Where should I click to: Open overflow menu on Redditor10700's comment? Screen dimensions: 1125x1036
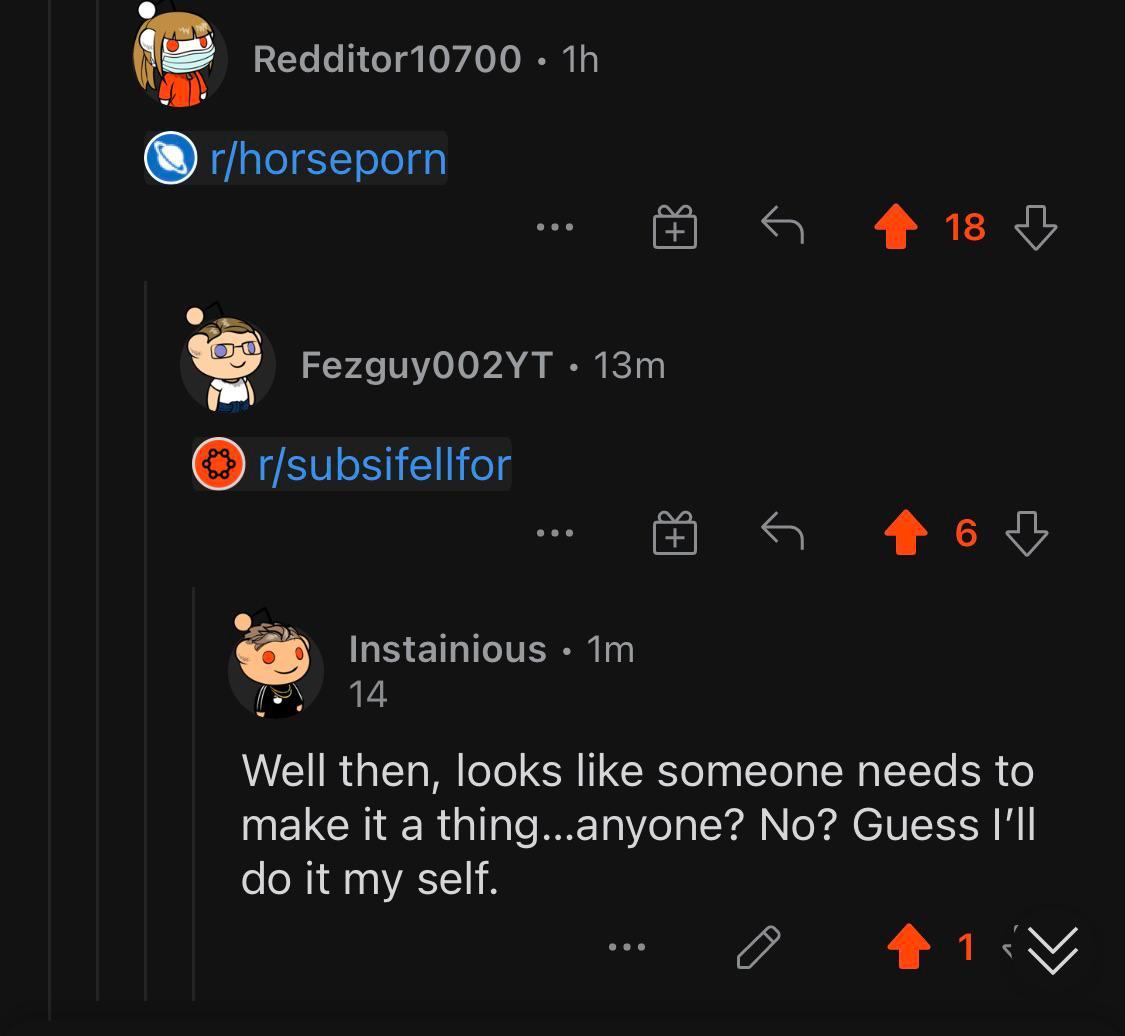click(x=555, y=227)
